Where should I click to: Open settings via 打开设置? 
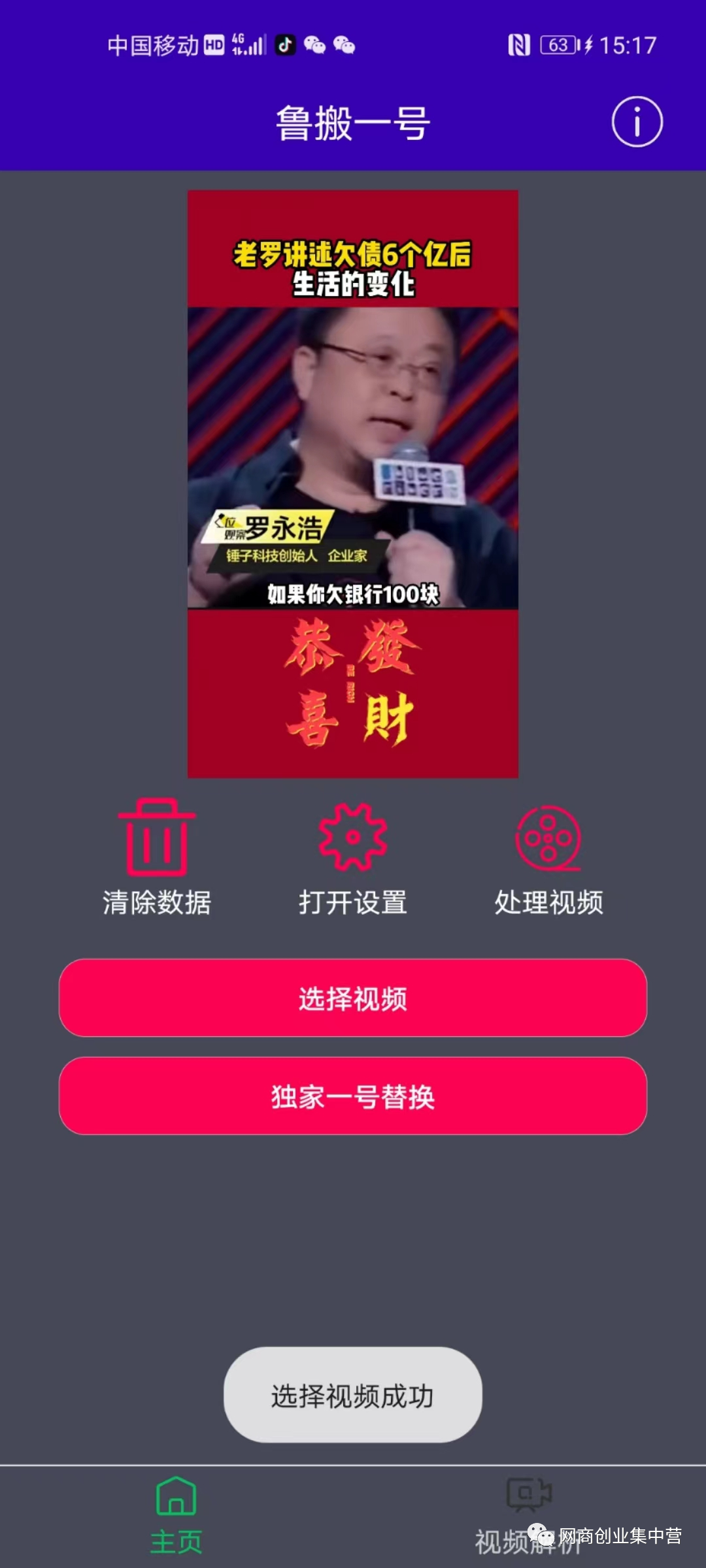click(353, 856)
